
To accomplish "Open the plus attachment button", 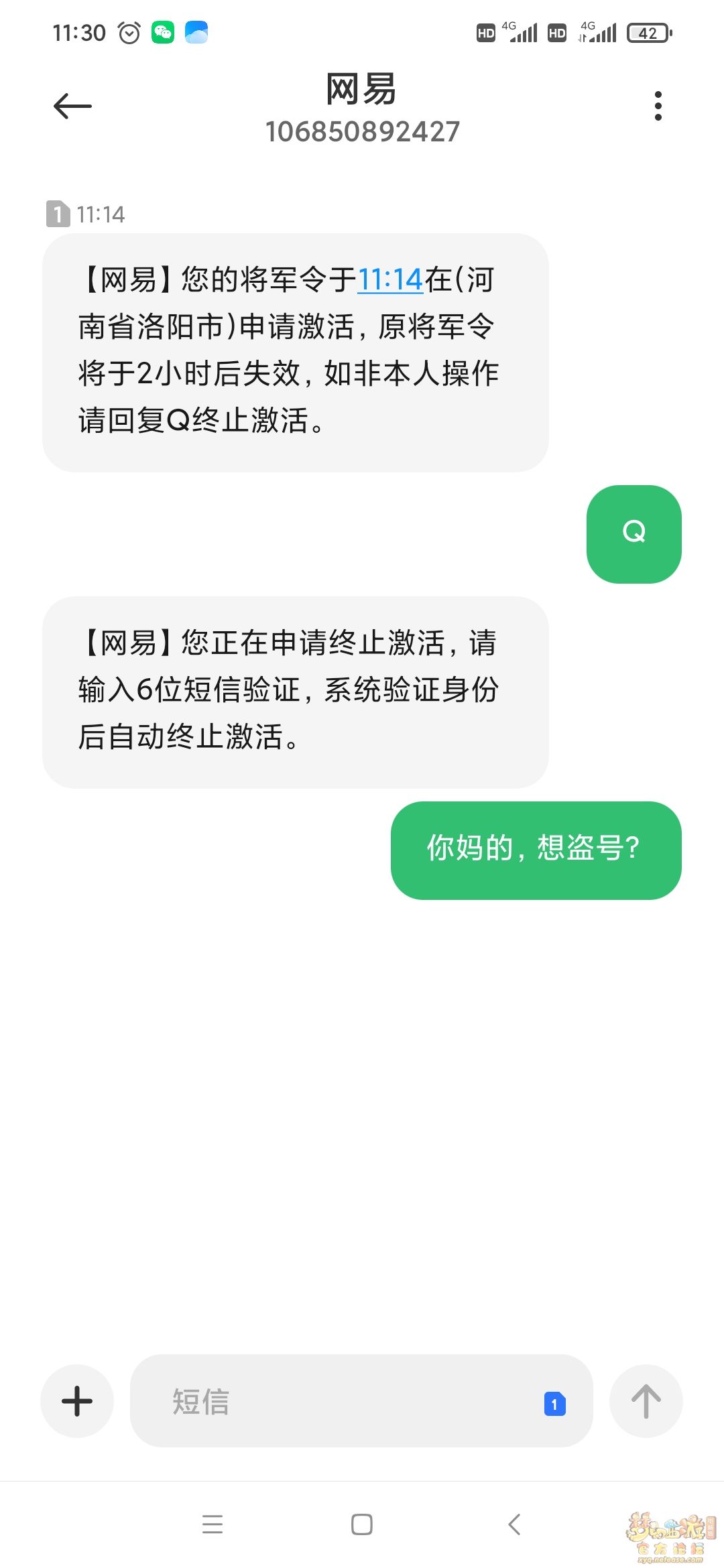I will click(77, 1400).
